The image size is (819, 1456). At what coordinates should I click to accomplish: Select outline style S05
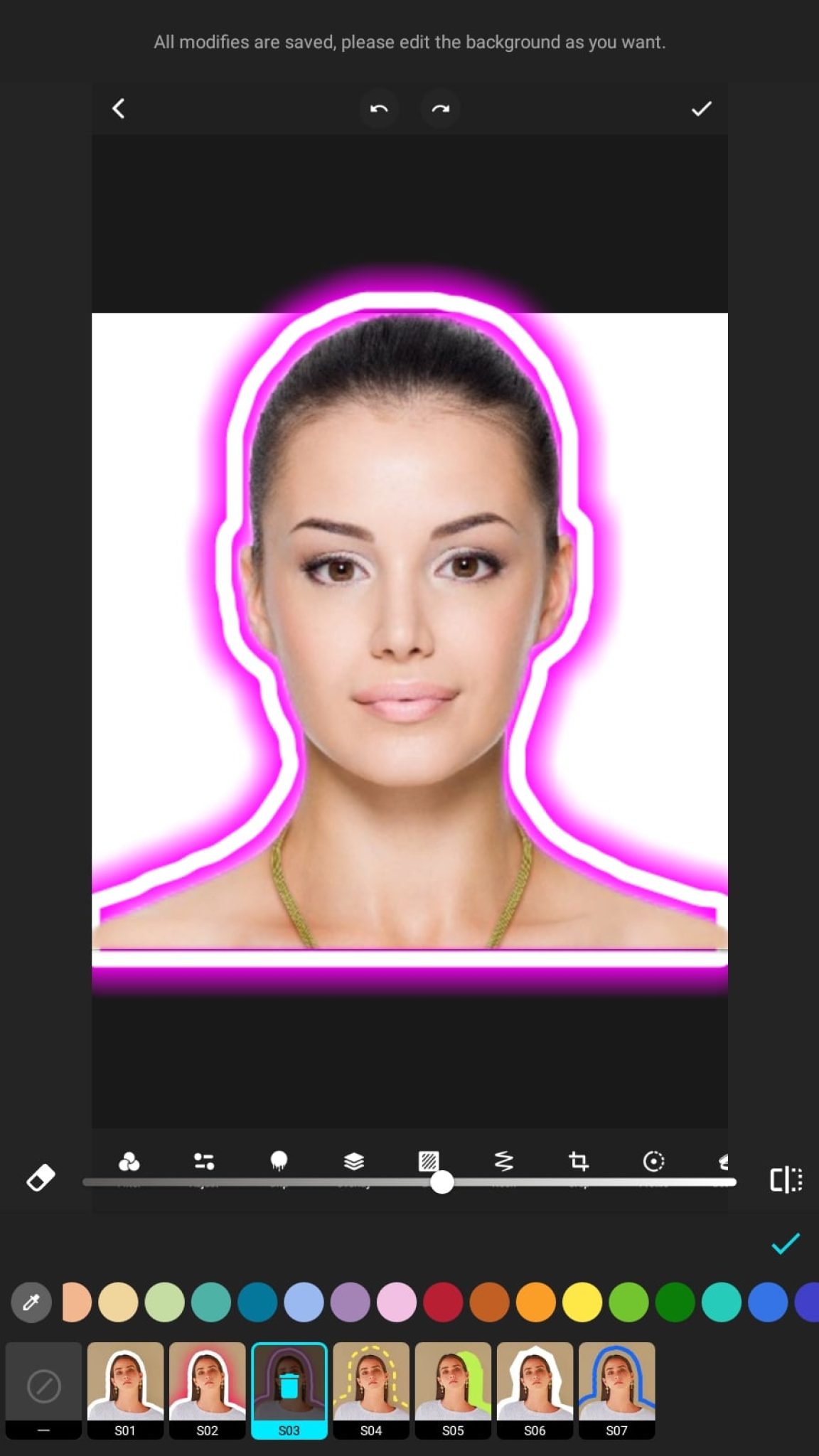pos(453,1388)
